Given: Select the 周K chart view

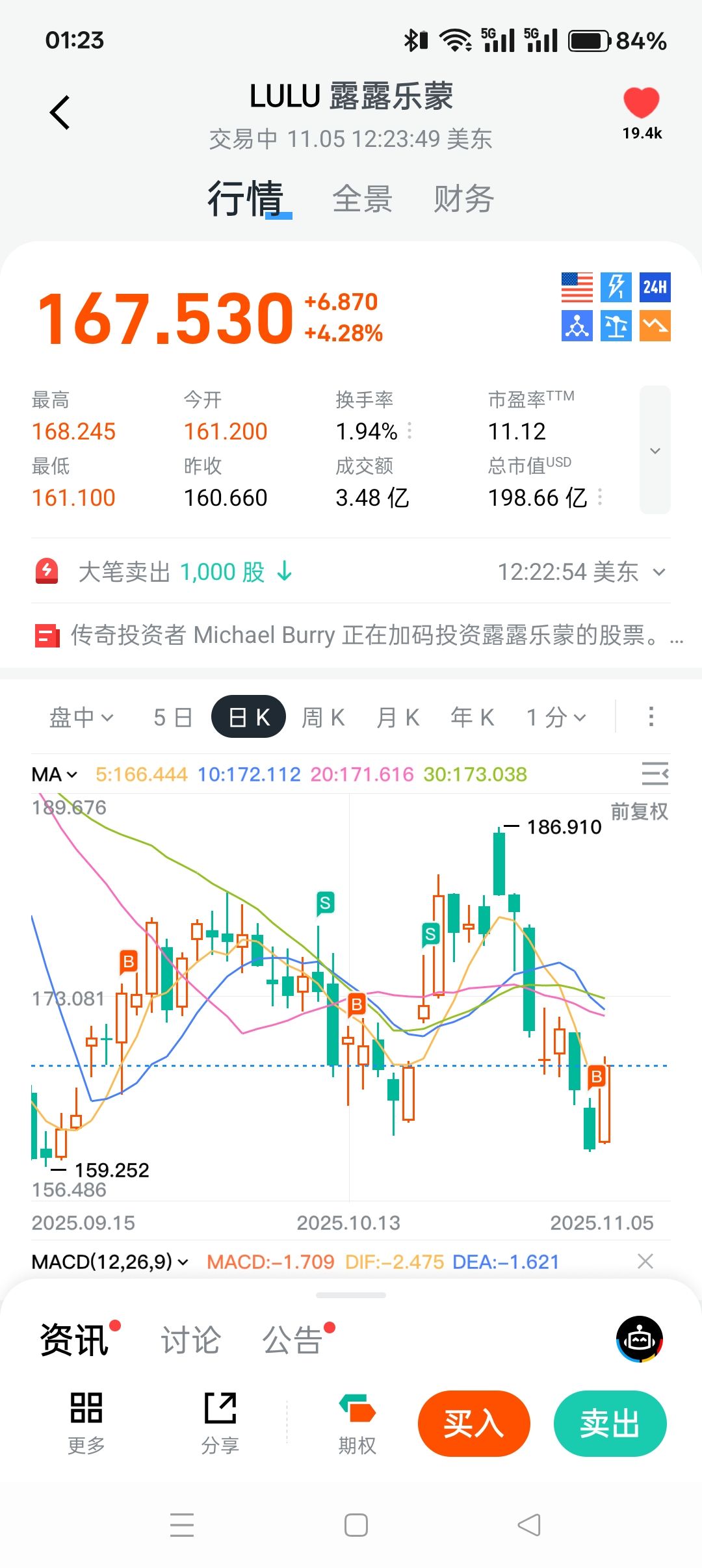Looking at the screenshot, I should pos(323,717).
